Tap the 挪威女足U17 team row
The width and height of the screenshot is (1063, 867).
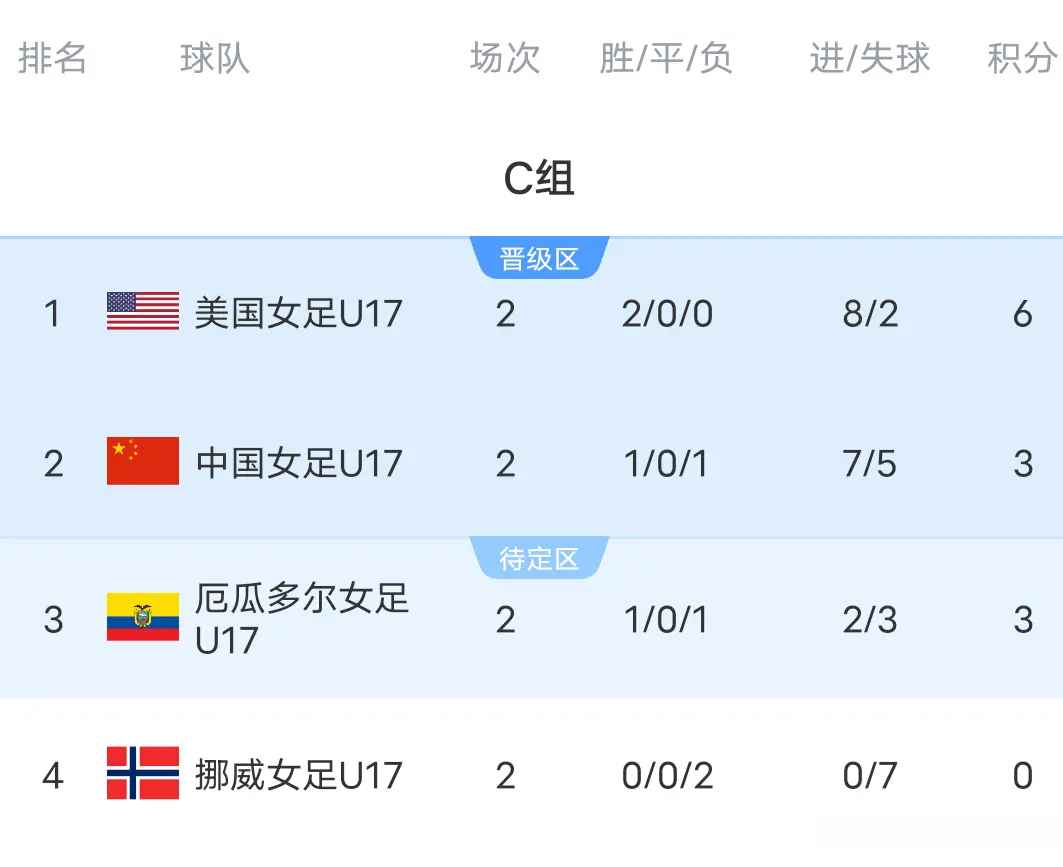tap(298, 776)
